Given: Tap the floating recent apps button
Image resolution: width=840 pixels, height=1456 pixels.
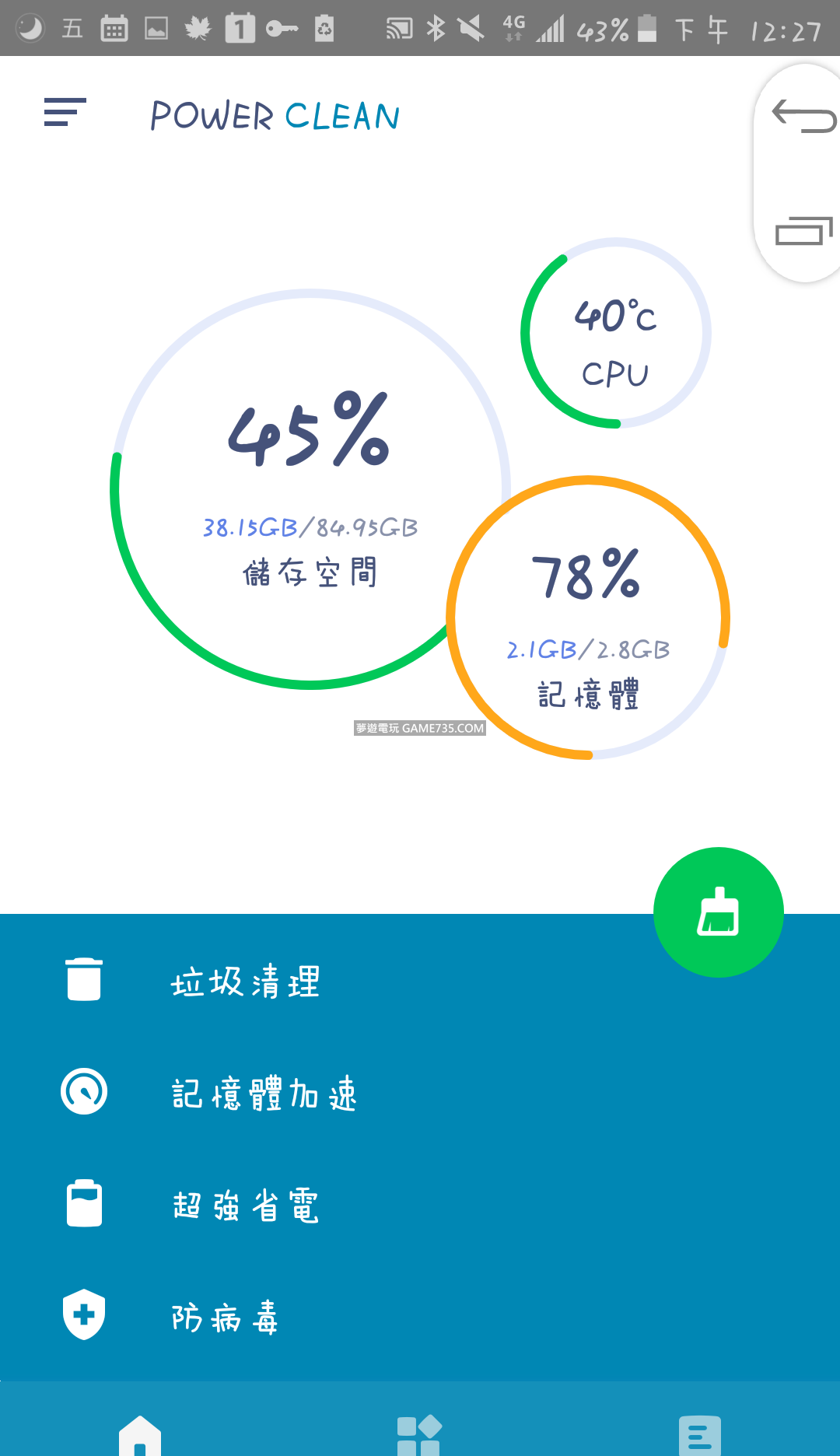Looking at the screenshot, I should point(803,230).
